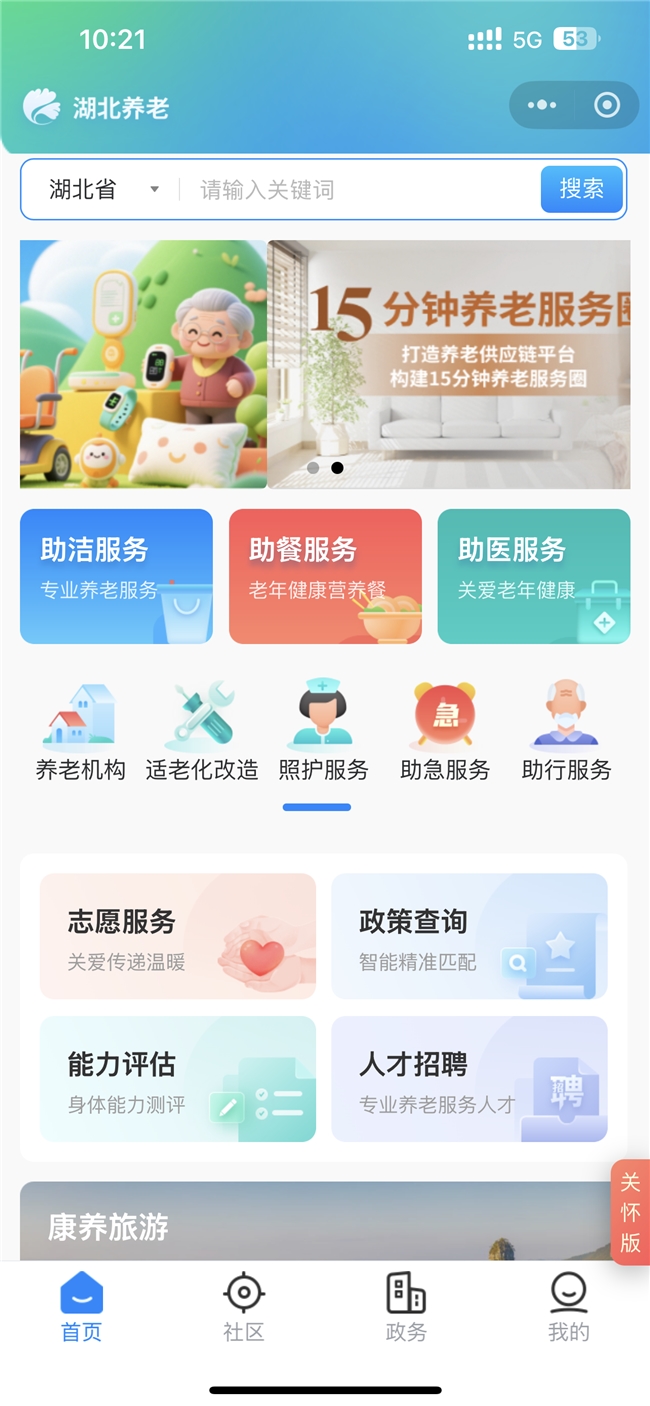Close the mini program with the circle button
The height and width of the screenshot is (1406, 650).
[x=607, y=105]
